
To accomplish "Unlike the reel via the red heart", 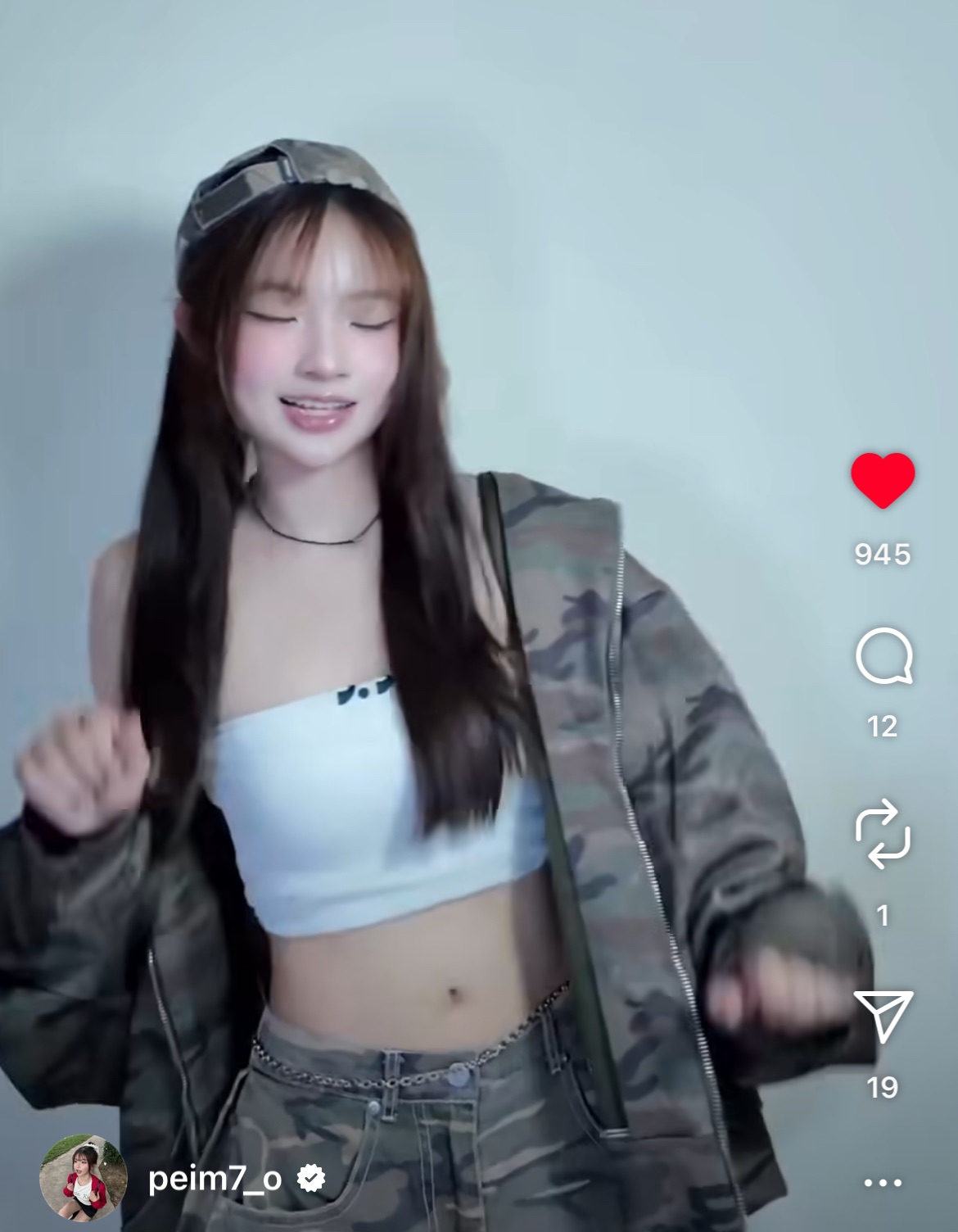I will 883,480.
